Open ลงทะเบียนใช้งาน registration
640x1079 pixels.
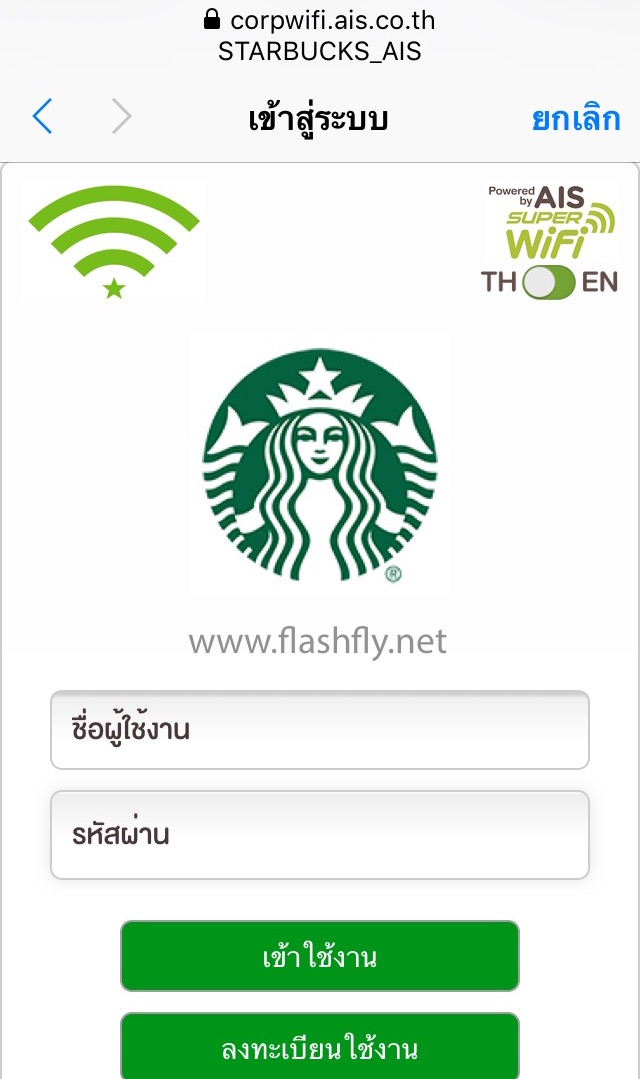tap(320, 1047)
